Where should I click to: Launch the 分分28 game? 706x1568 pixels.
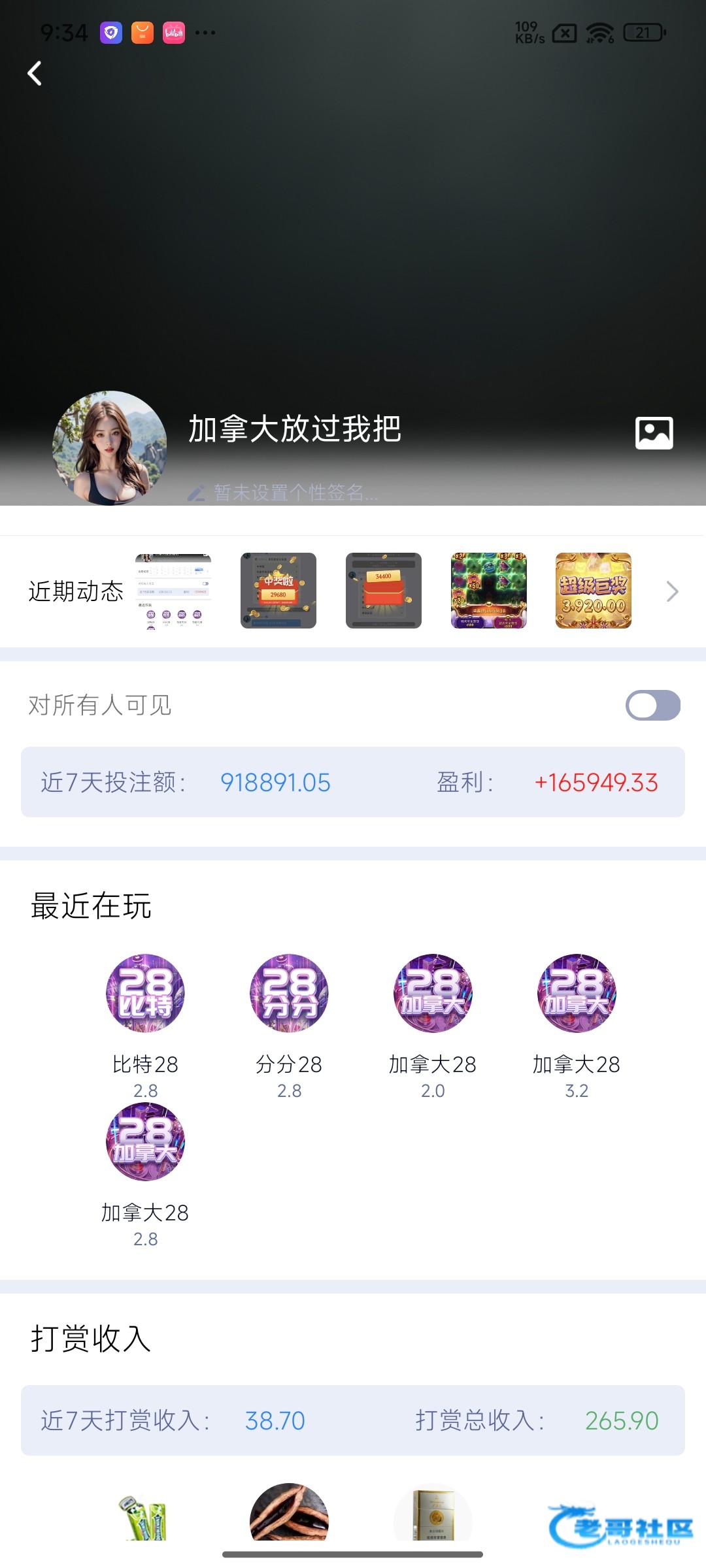coord(289,993)
